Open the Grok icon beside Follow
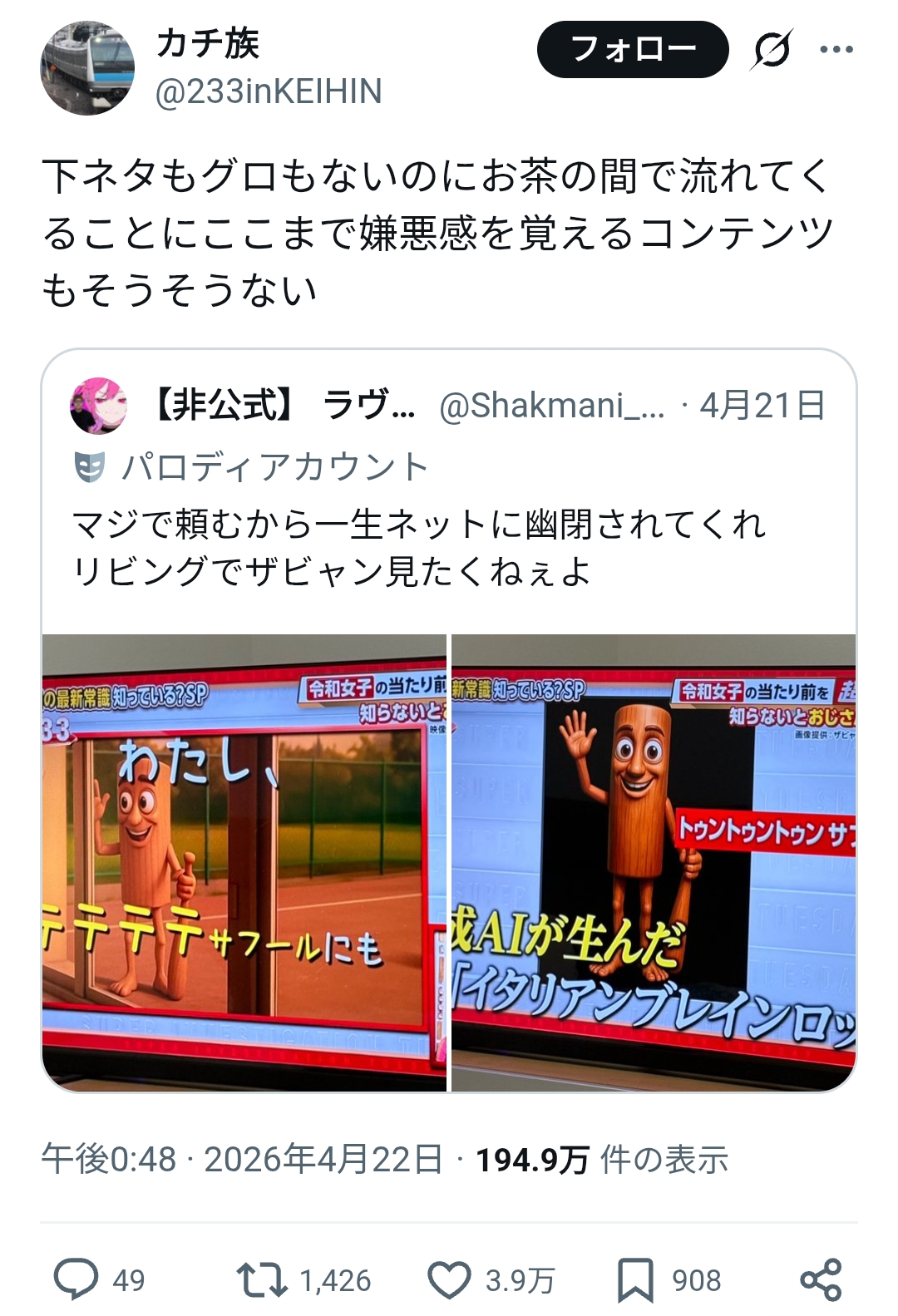This screenshot has width=898, height=1316. click(770, 50)
